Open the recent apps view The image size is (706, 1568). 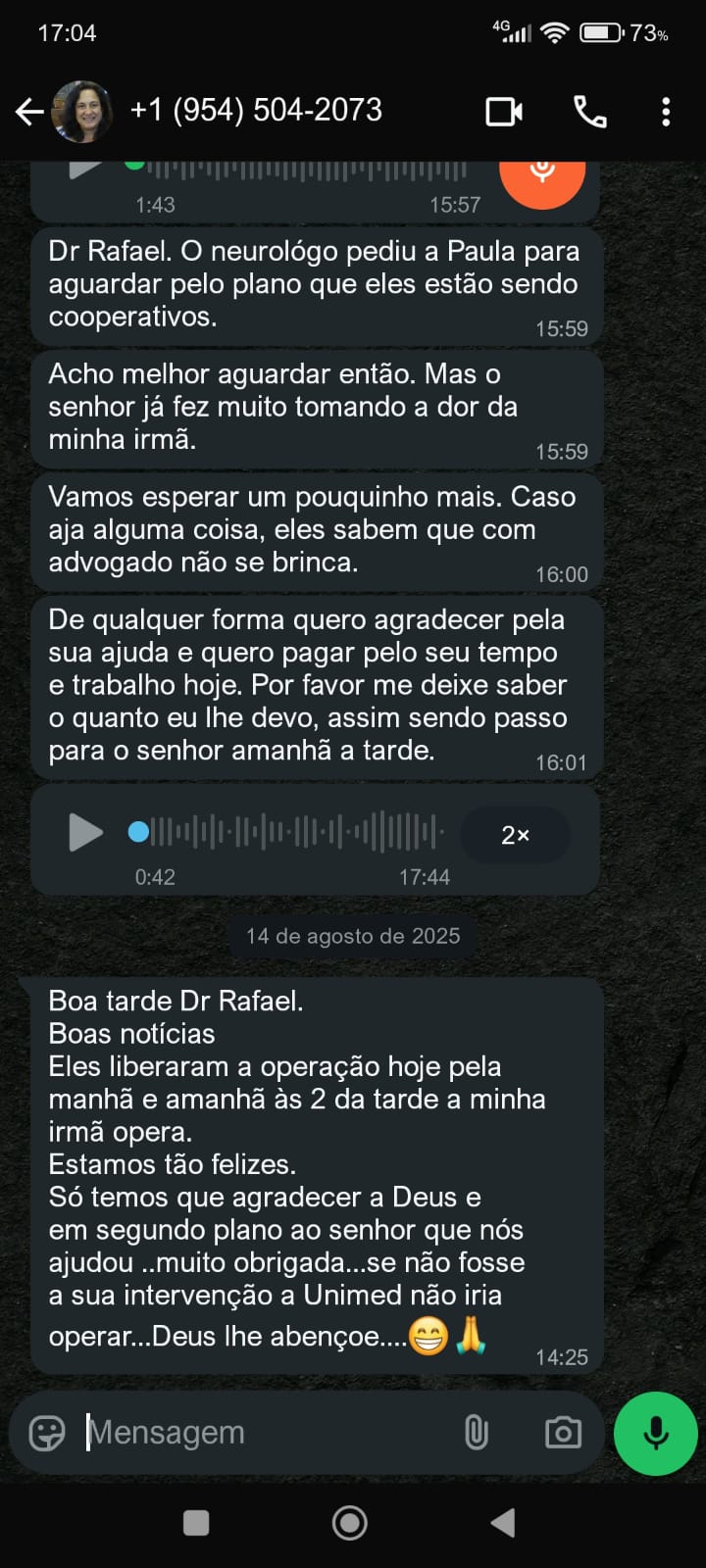tap(196, 1523)
